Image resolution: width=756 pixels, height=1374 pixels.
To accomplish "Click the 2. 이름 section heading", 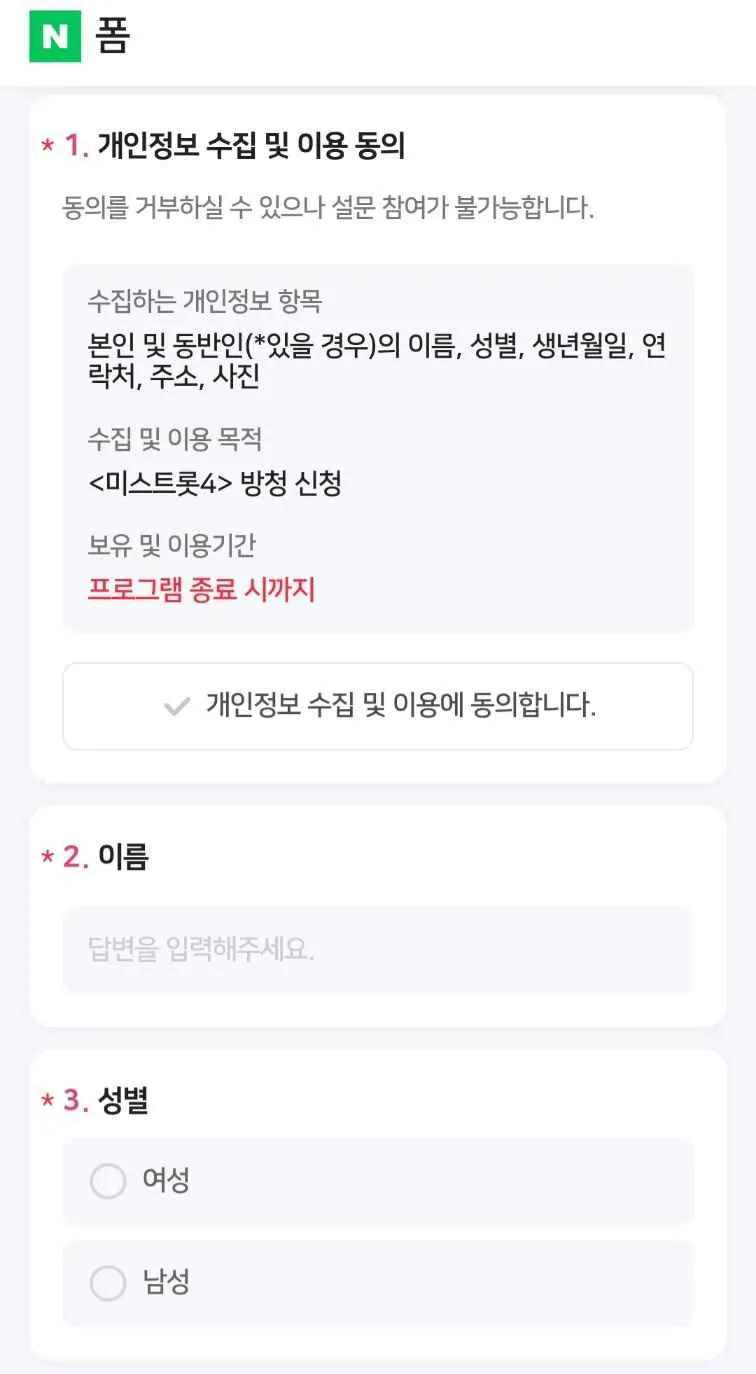I will (x=100, y=858).
